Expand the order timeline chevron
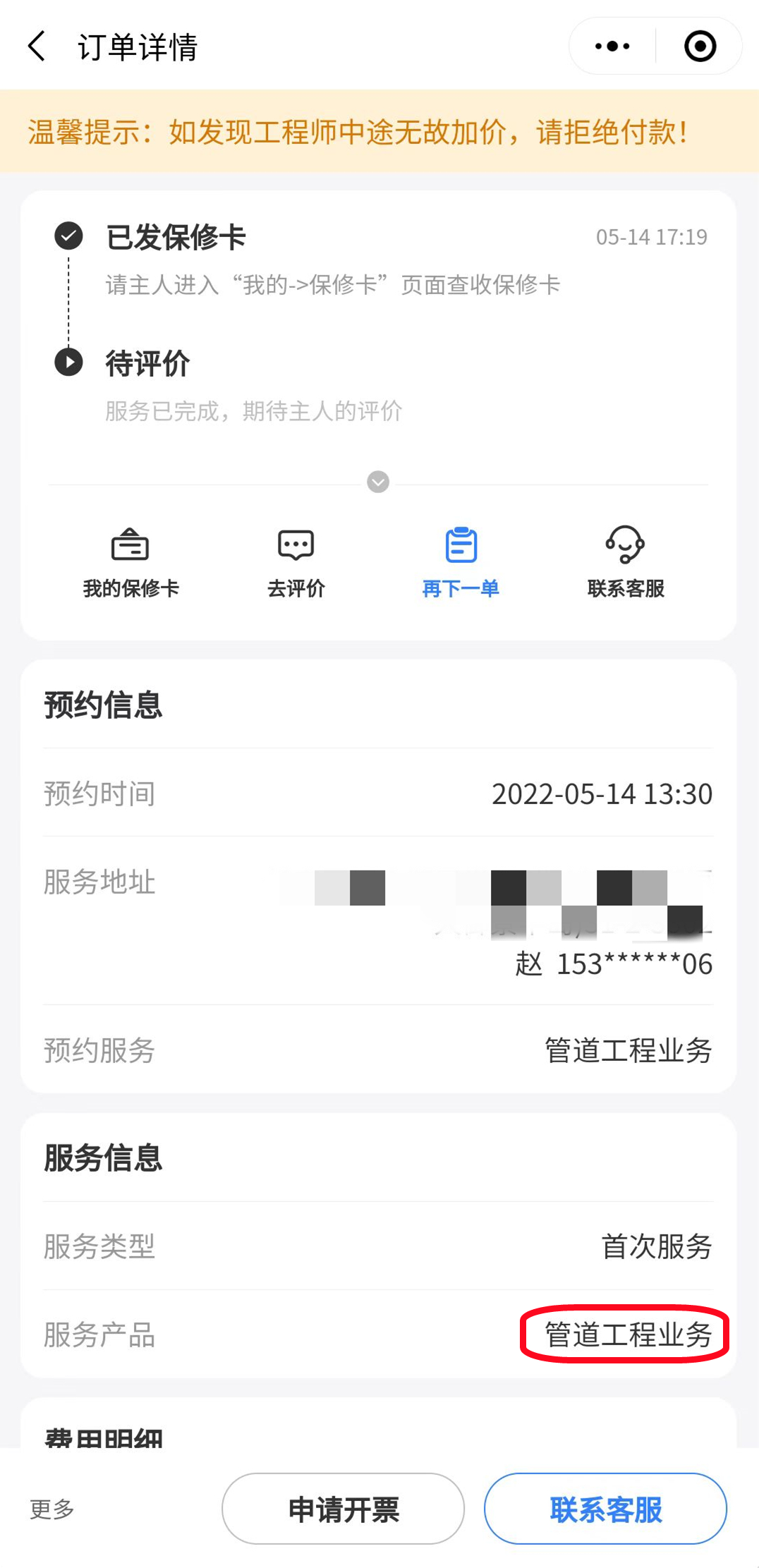 (378, 482)
